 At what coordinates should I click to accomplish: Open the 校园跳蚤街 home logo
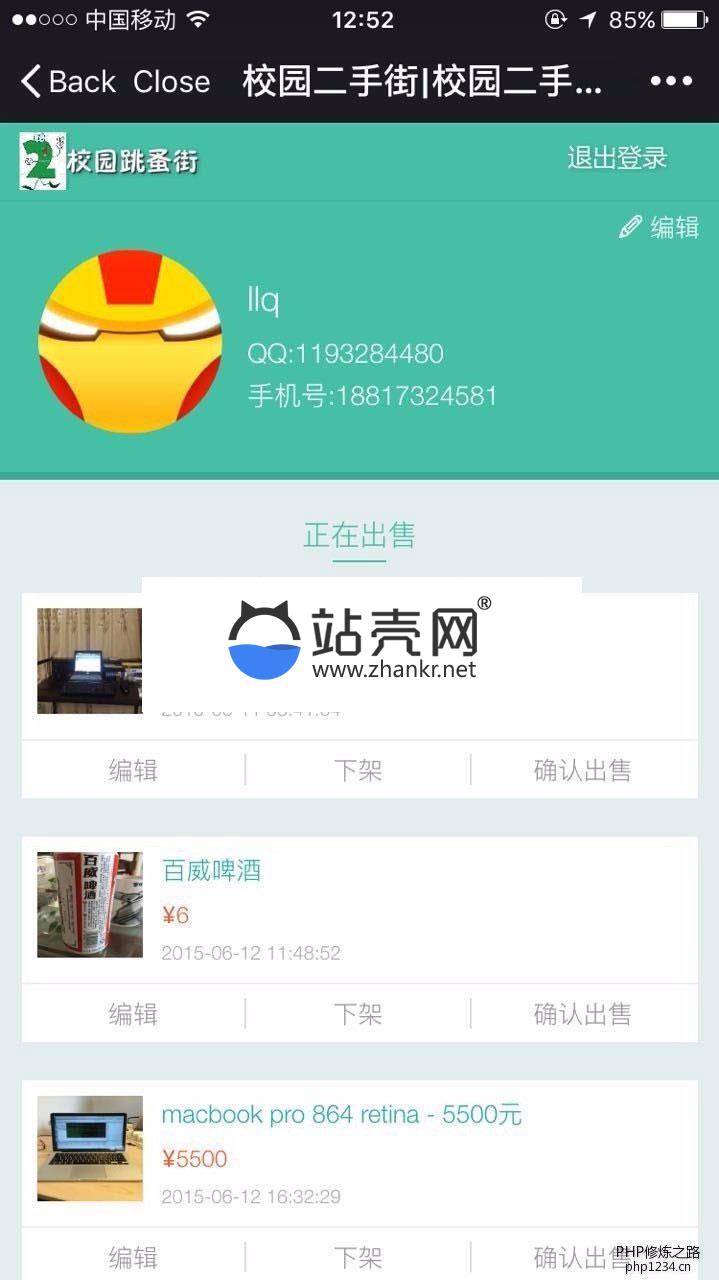(110, 160)
